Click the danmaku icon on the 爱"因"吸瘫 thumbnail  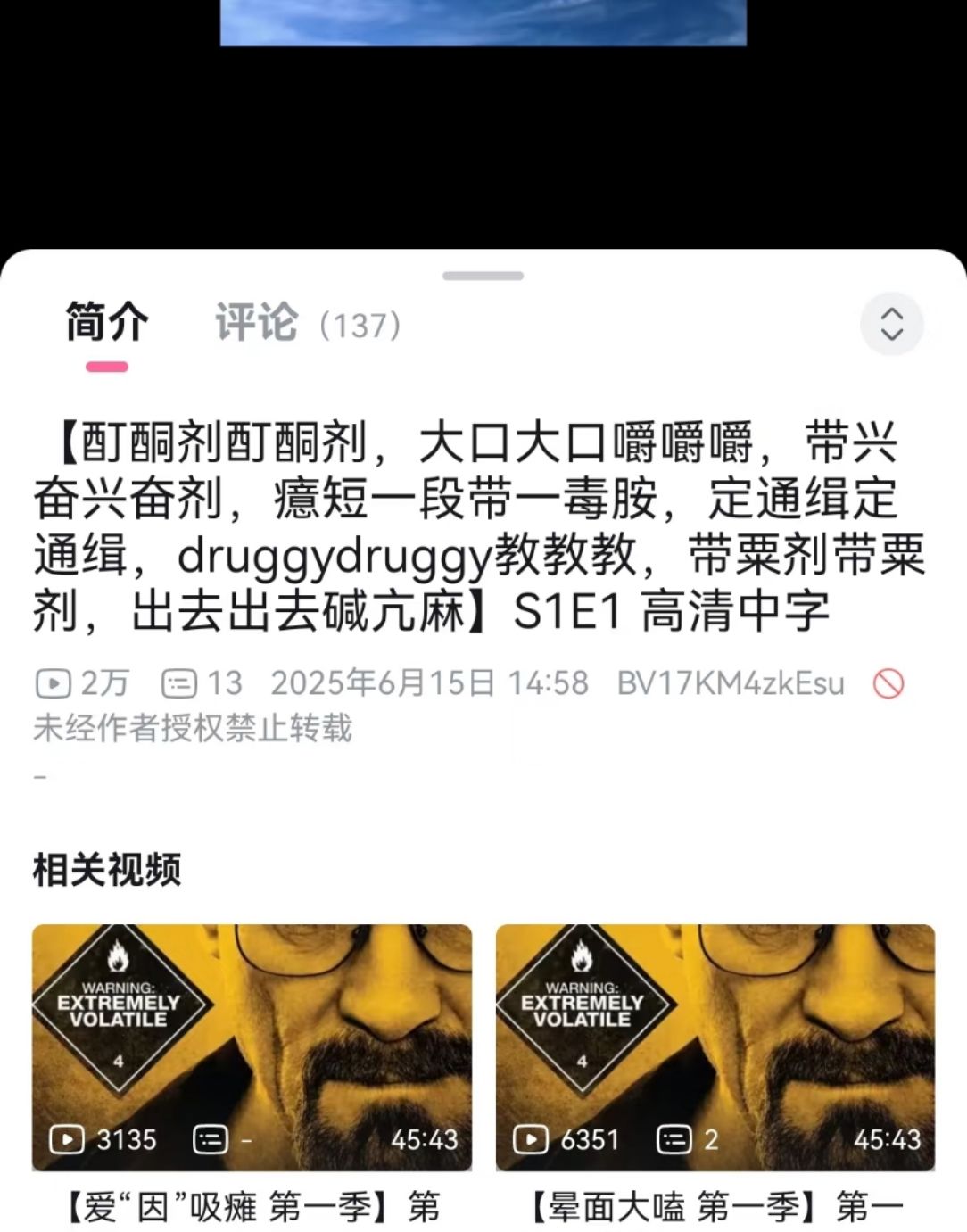point(208,1139)
